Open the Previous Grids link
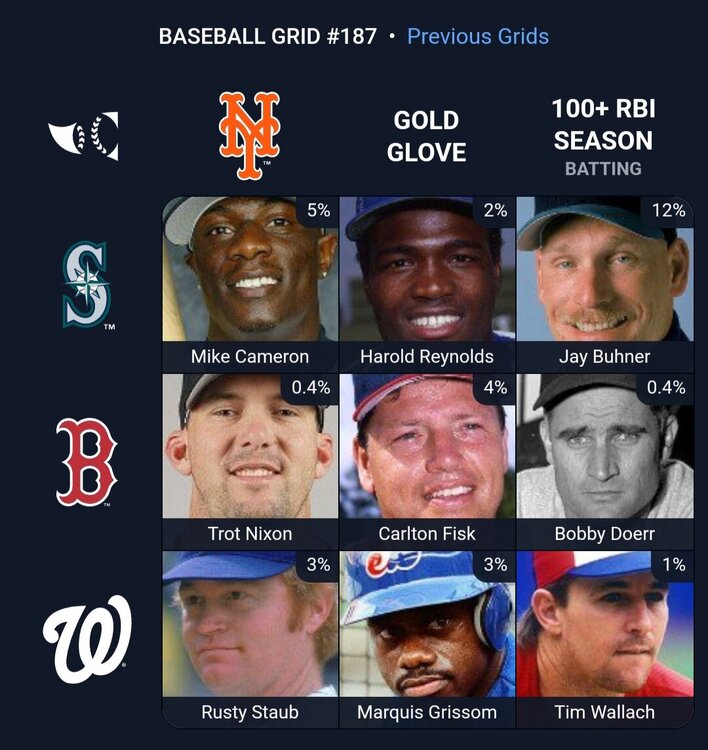The width and height of the screenshot is (708, 750). 477,37
